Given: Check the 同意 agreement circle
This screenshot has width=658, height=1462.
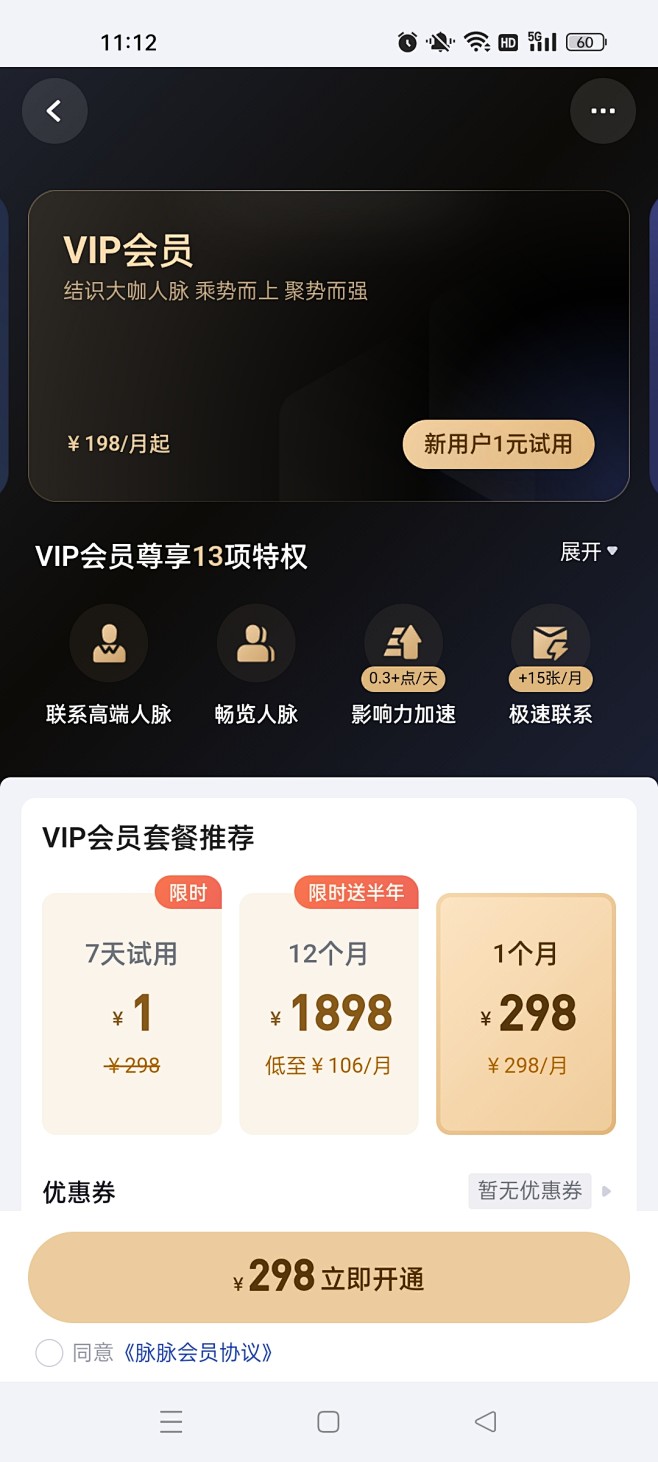Looking at the screenshot, I should point(49,1353).
